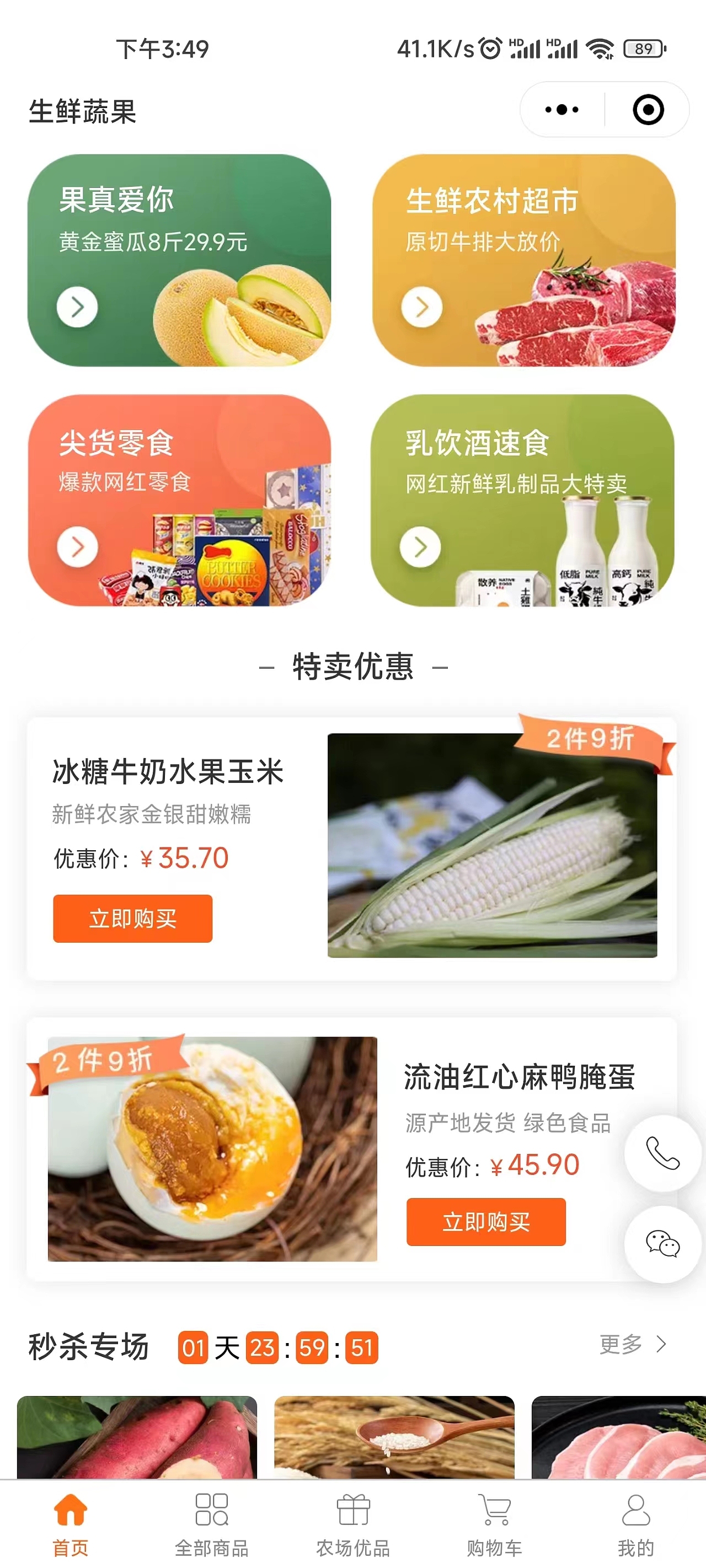View the 流油红心麻鸭腌蛋 egg product image
Viewport: 706px width, 1568px height.
(212, 1148)
